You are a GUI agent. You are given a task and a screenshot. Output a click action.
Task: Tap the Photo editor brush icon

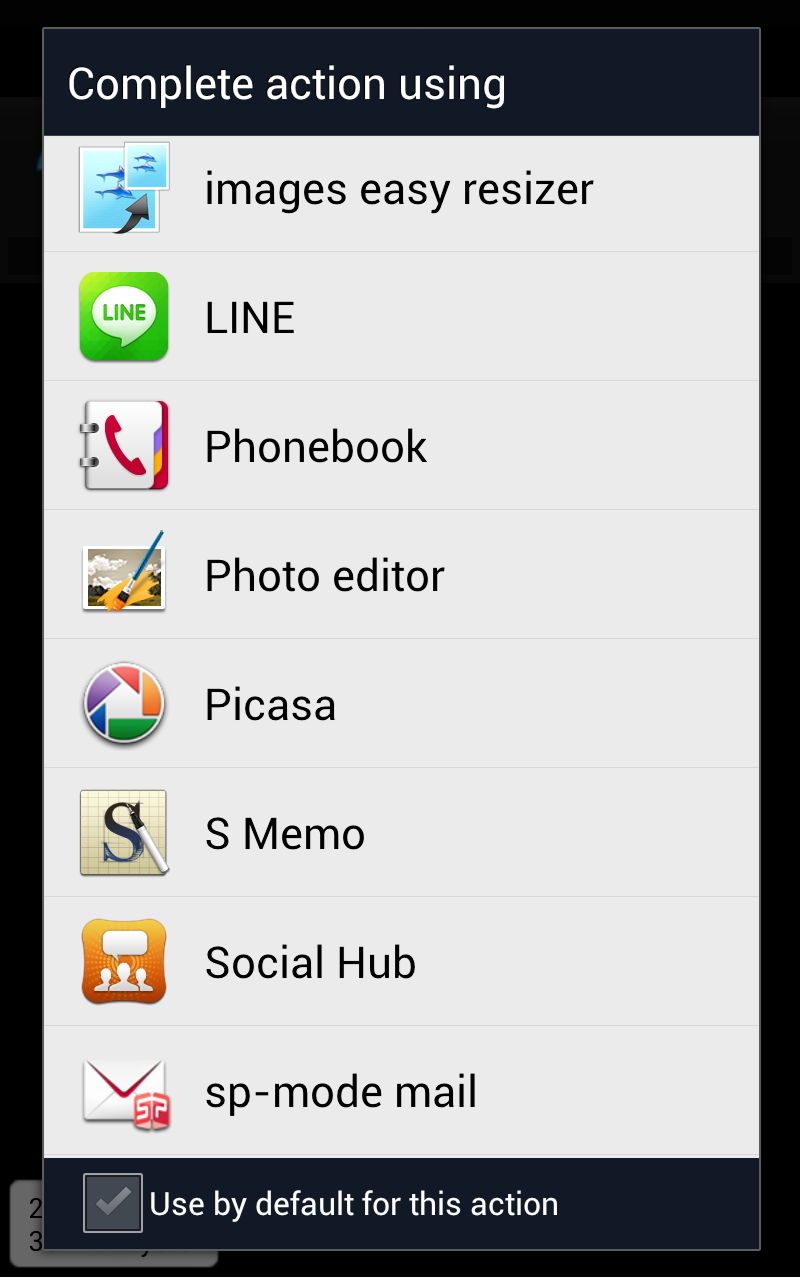click(123, 575)
